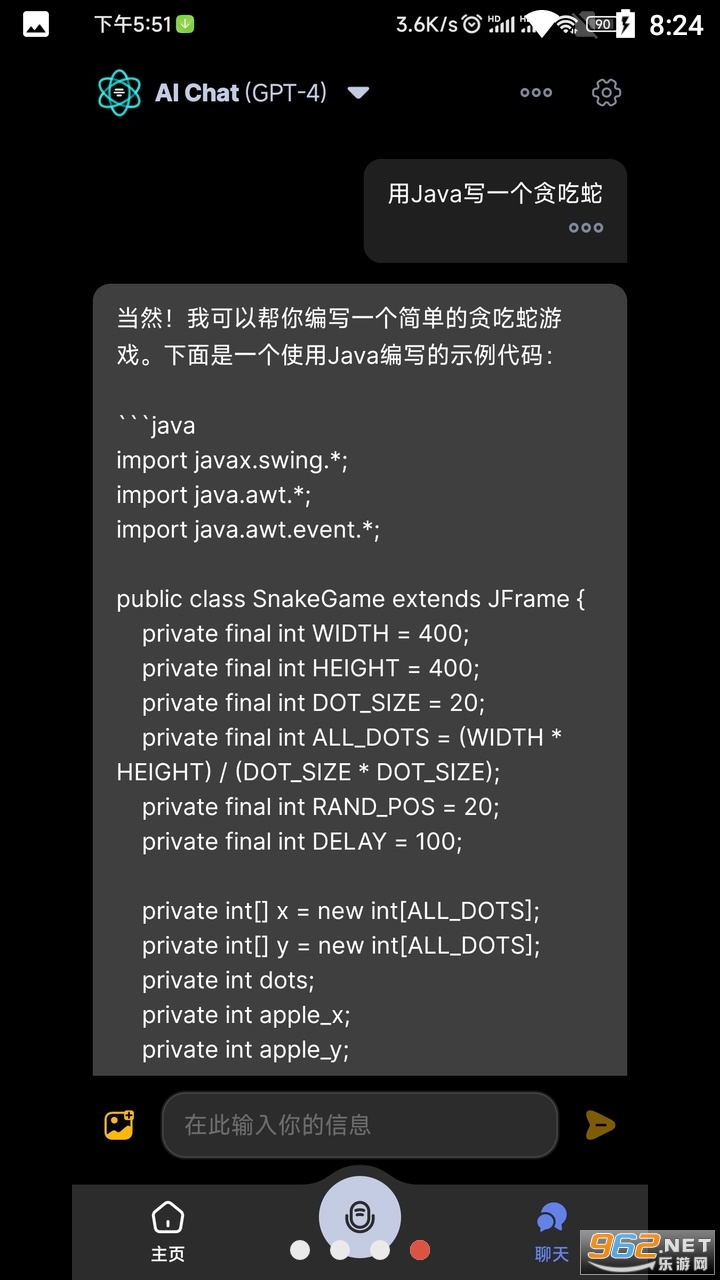
Task: Switch to the 聊天 chat tab
Action: pyautogui.click(x=552, y=1231)
